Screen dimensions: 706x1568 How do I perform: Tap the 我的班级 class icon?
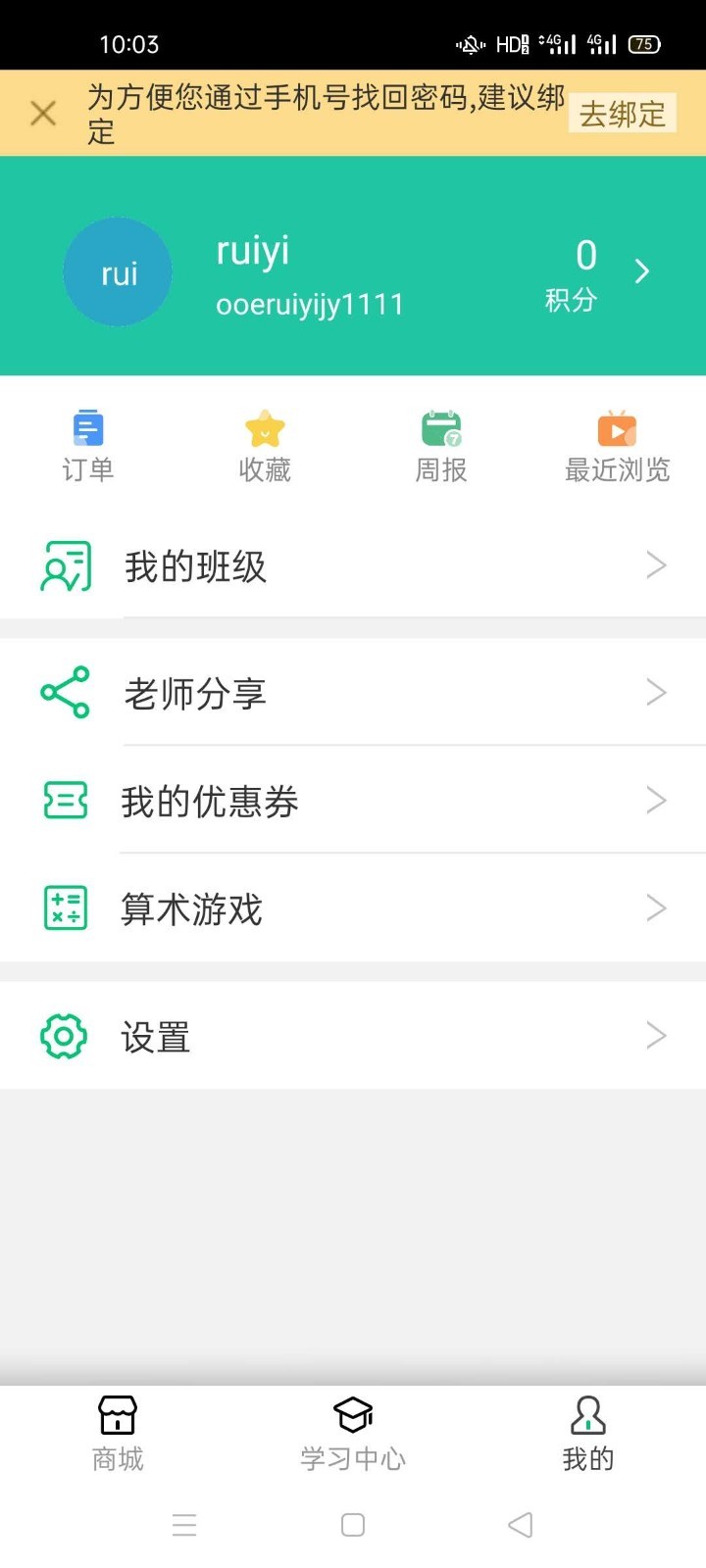[x=65, y=564]
